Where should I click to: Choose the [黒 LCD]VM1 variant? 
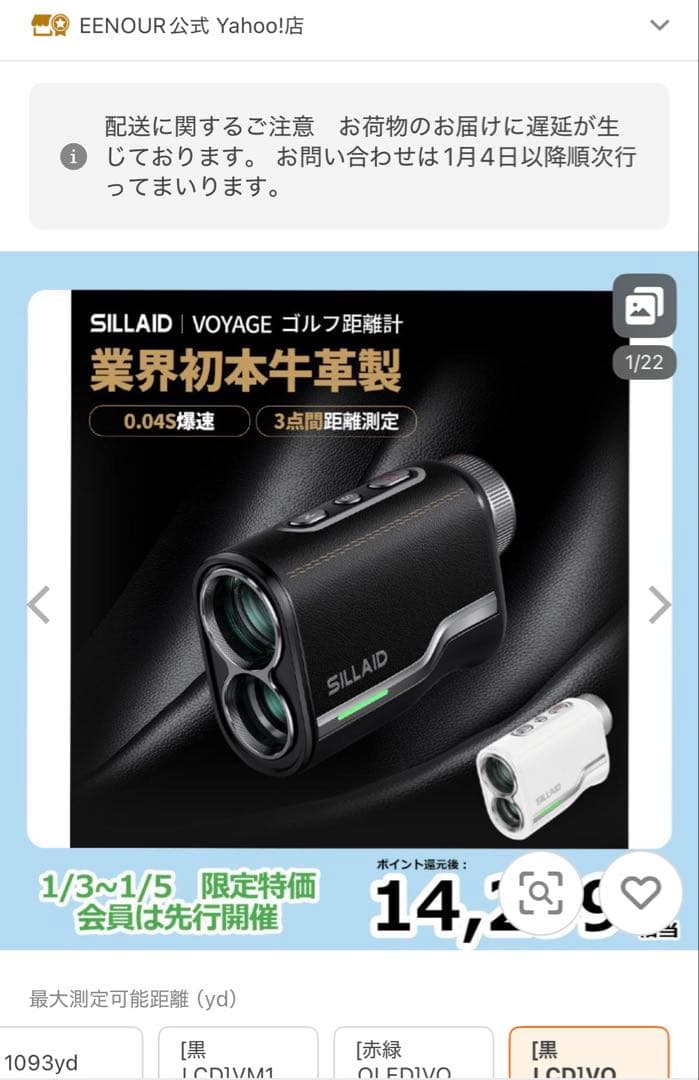click(x=238, y=1055)
